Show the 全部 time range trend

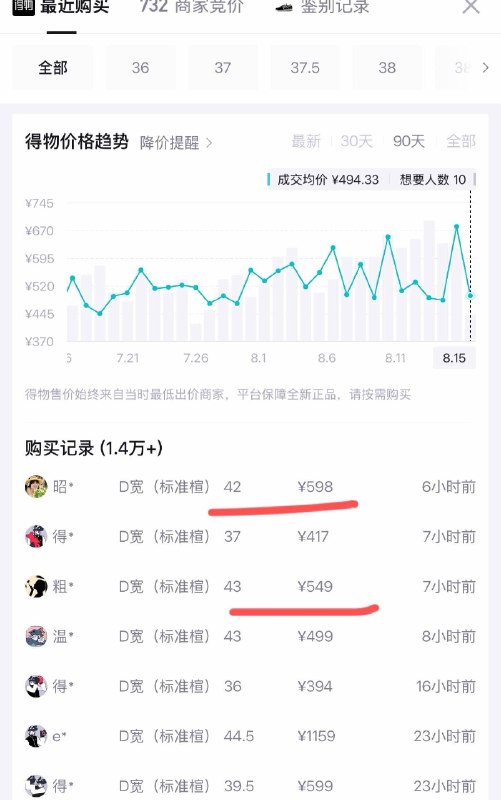(x=461, y=141)
